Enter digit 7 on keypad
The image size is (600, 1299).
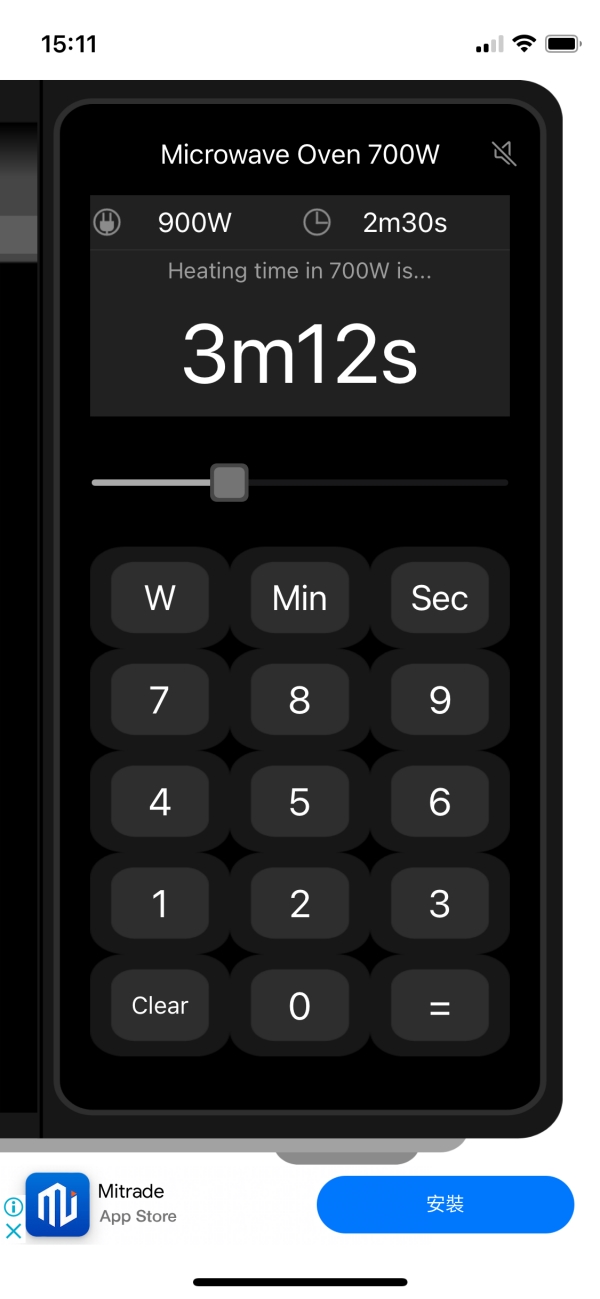tap(160, 700)
